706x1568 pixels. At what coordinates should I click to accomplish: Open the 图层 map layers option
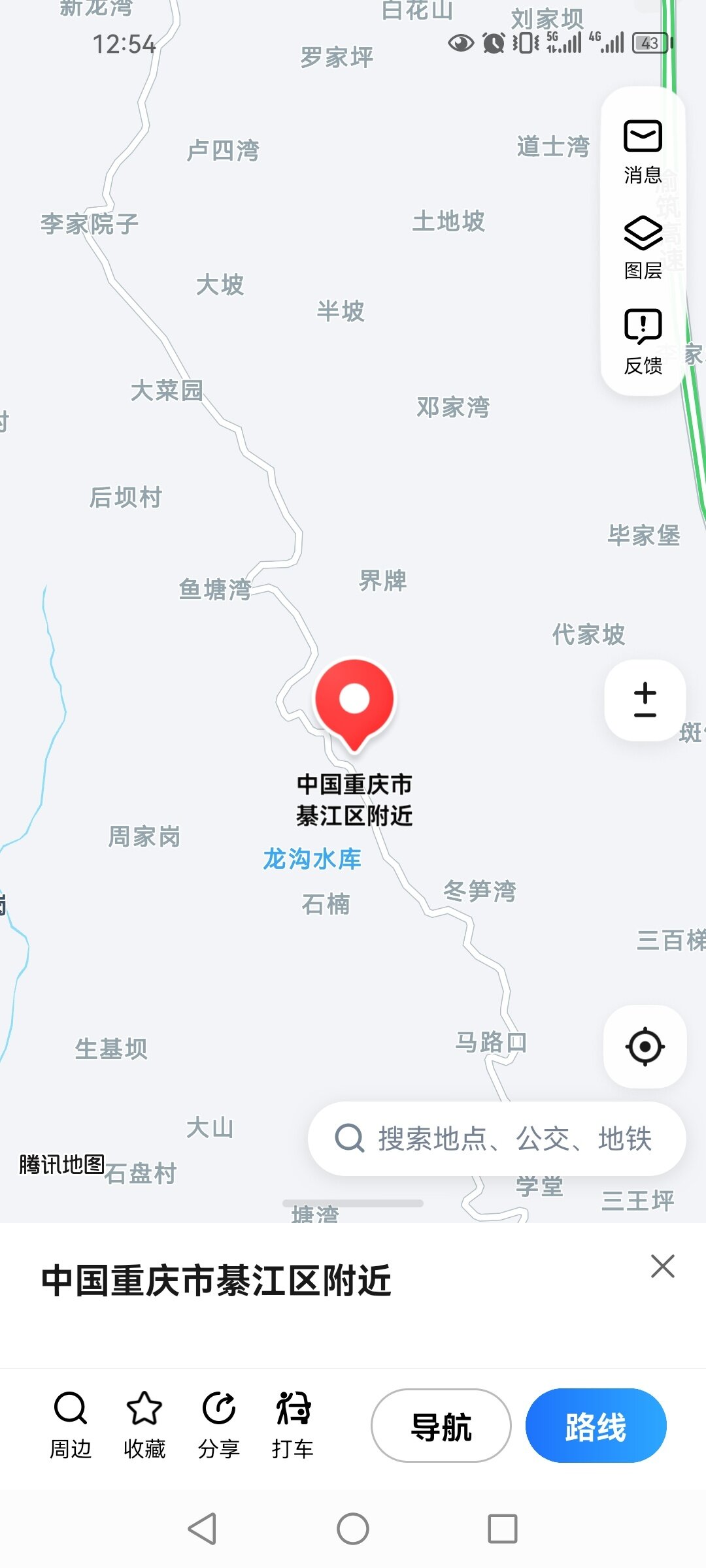click(643, 247)
